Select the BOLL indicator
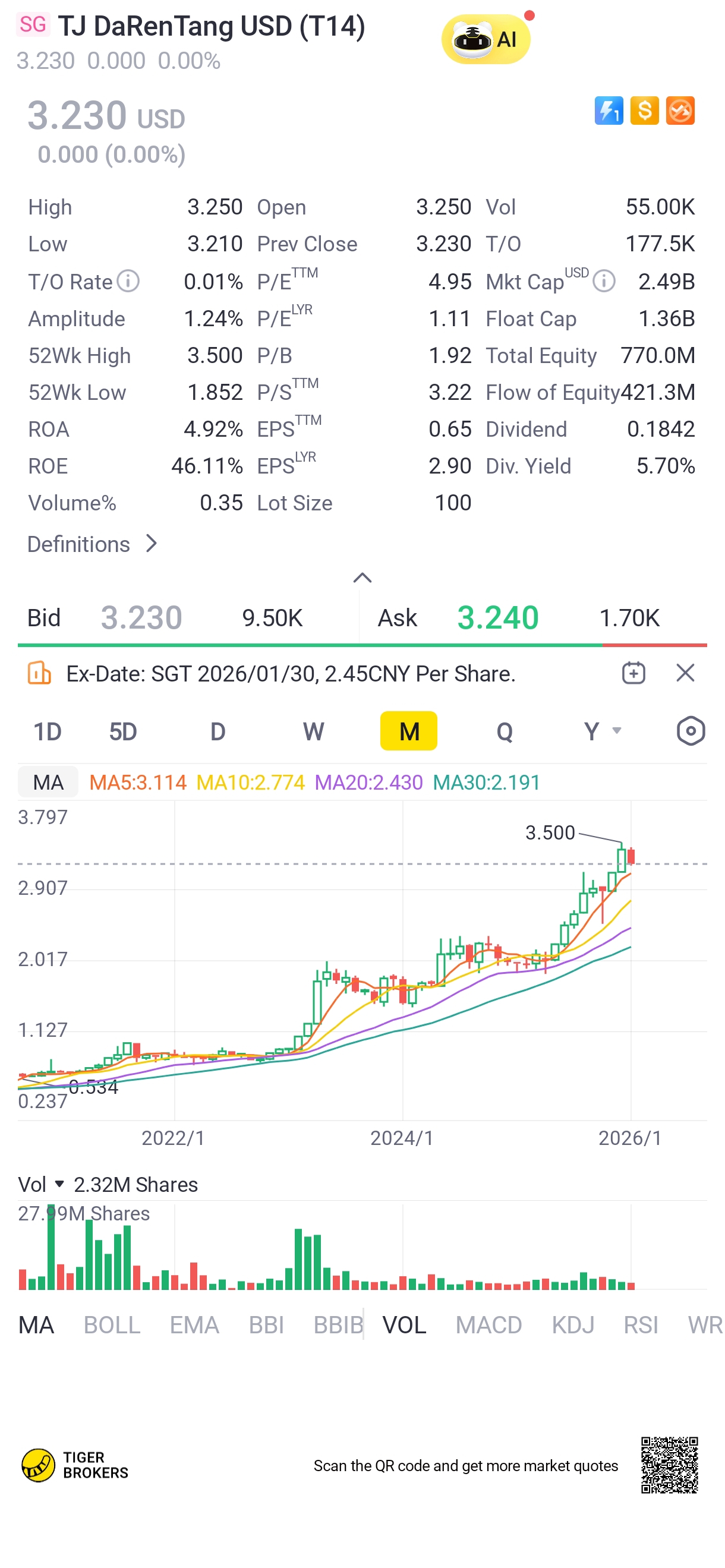This screenshot has width=725, height=1568. pyautogui.click(x=112, y=1325)
